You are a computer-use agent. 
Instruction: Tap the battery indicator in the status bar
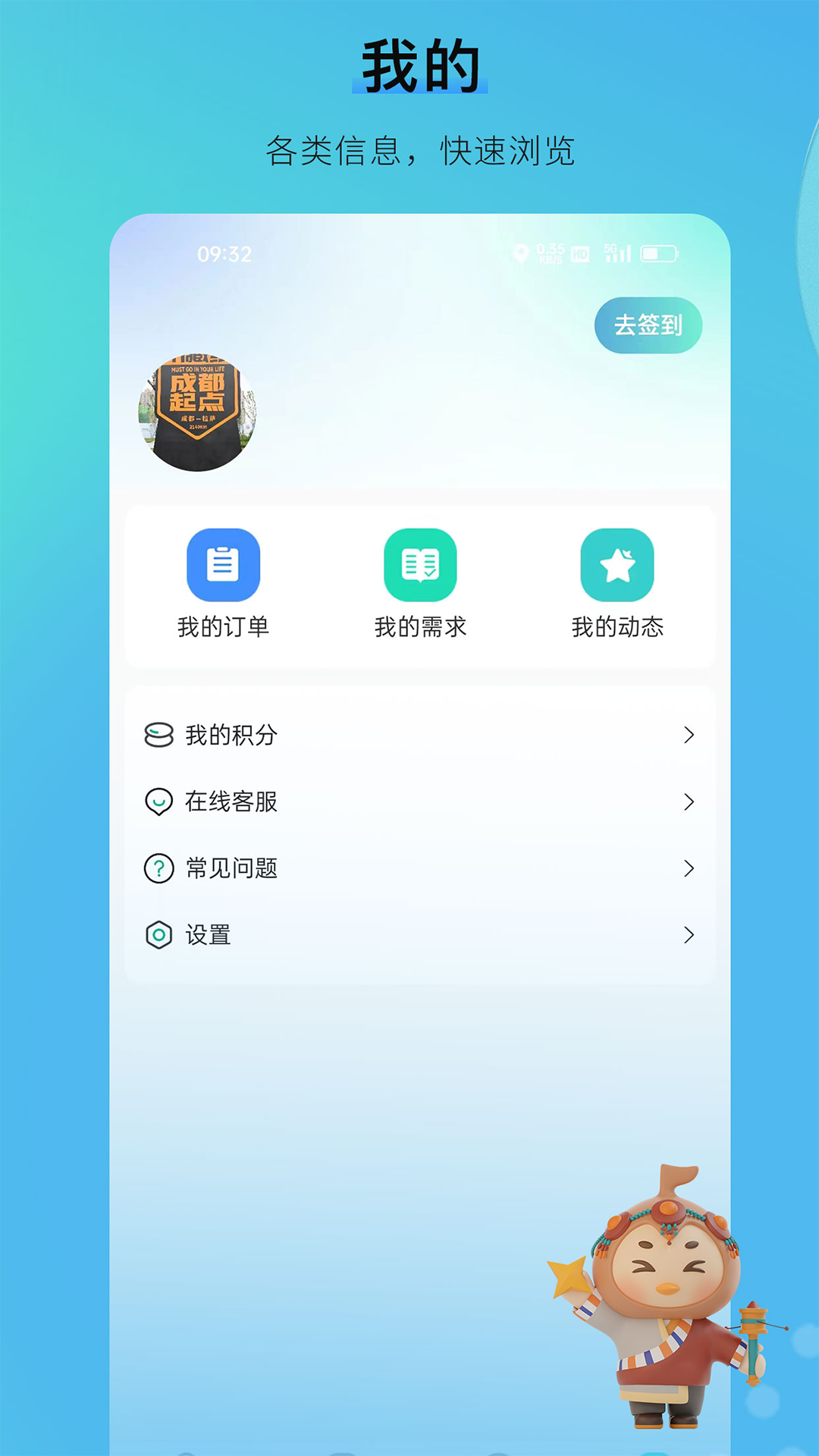click(657, 253)
